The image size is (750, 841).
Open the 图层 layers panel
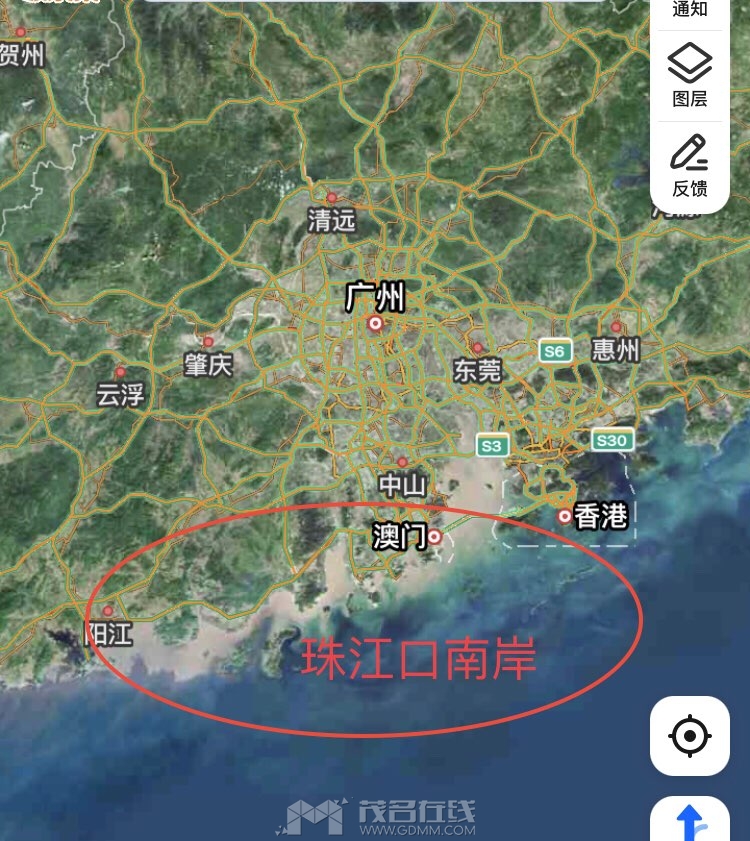tap(690, 74)
